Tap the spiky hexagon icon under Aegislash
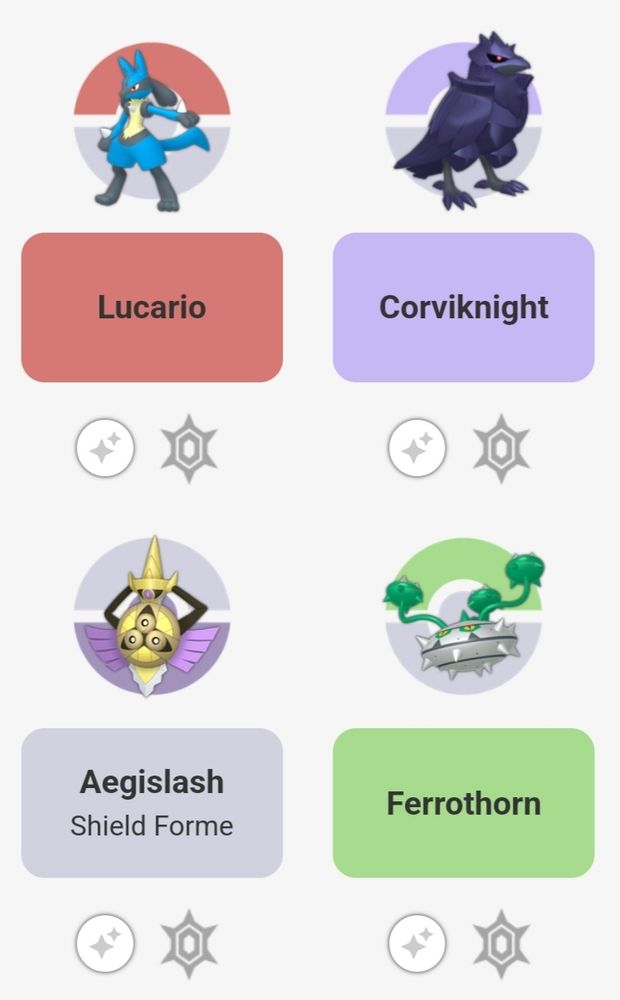 point(189,943)
